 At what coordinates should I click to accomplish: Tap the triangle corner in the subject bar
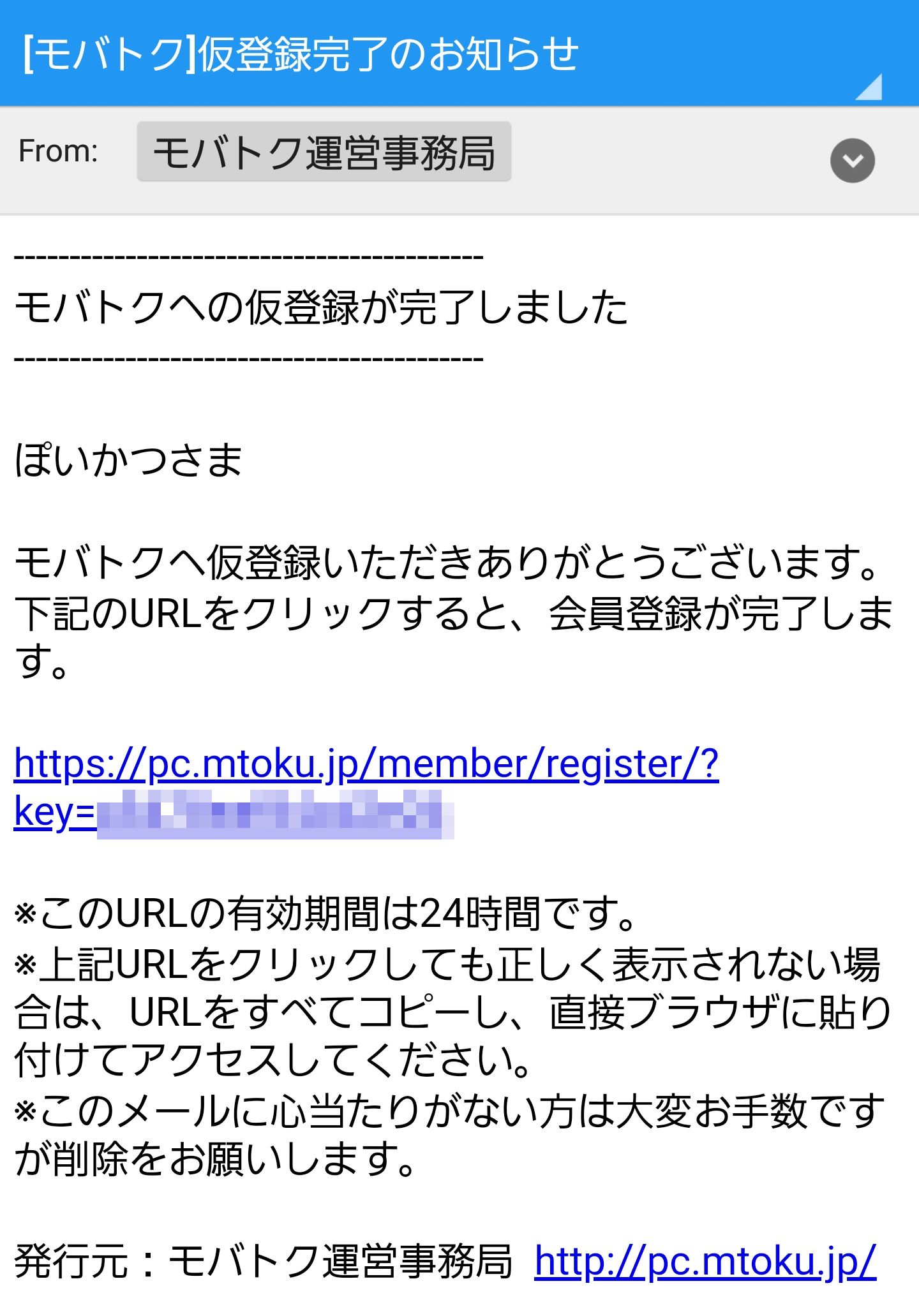[x=871, y=88]
